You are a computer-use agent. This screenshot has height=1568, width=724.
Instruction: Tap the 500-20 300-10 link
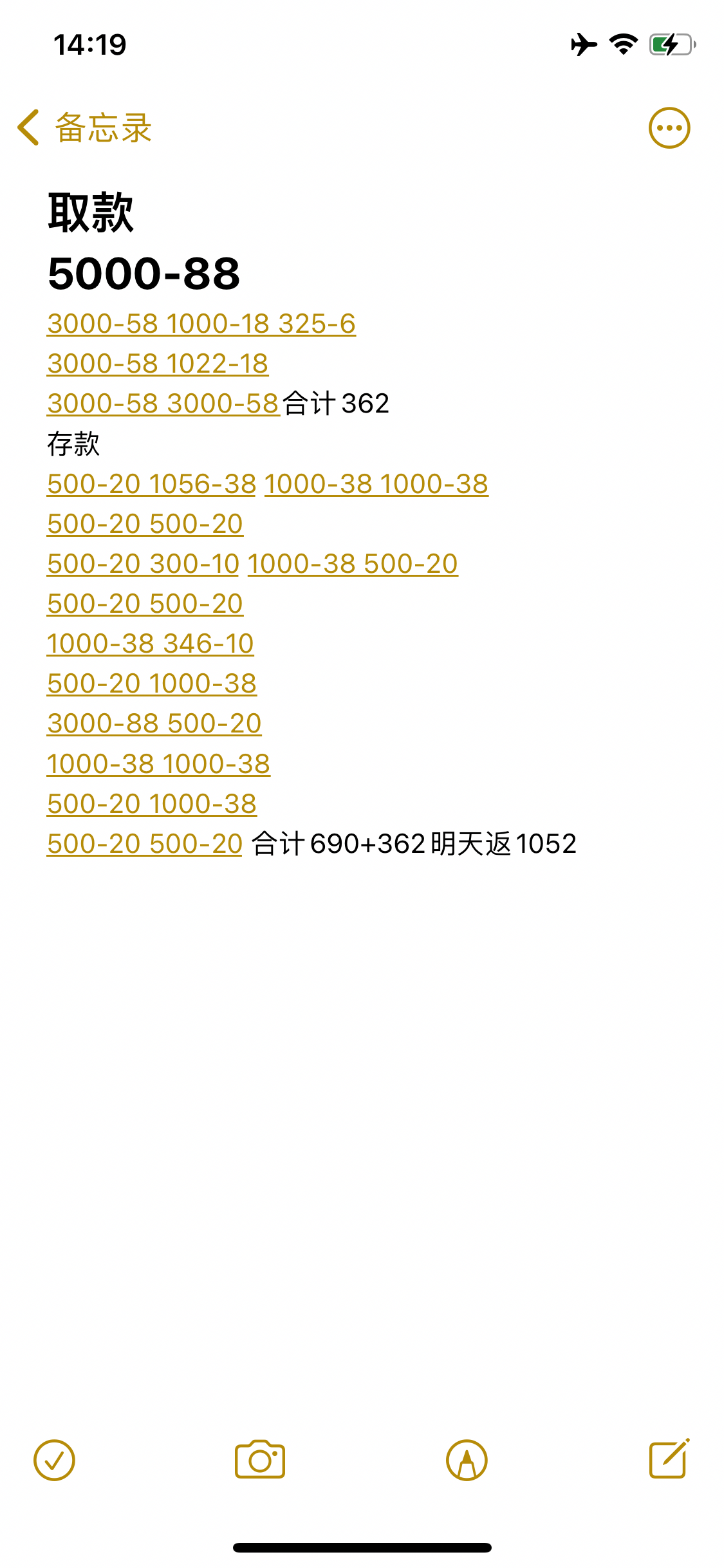click(143, 564)
